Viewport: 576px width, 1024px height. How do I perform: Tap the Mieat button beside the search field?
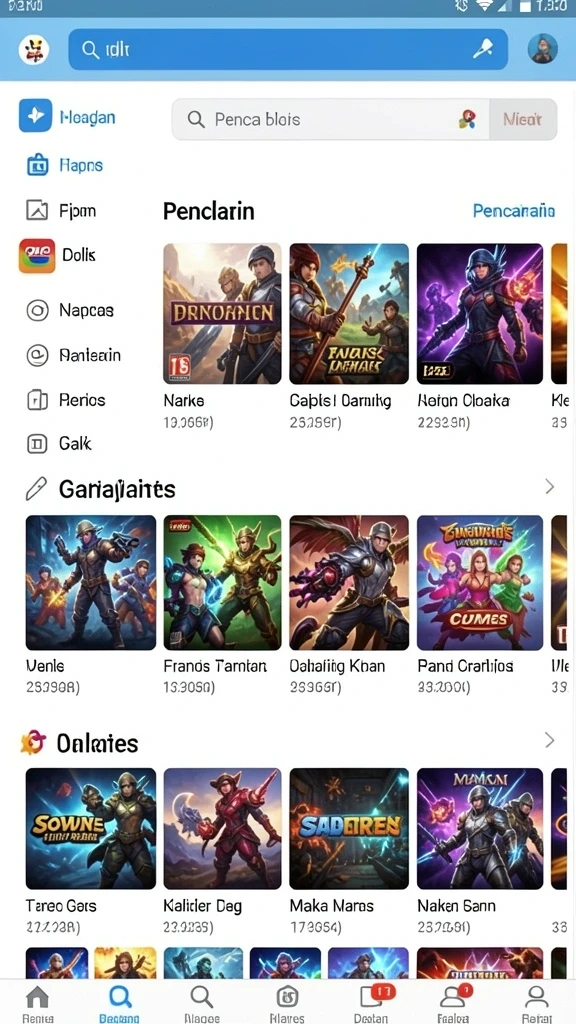click(x=522, y=120)
